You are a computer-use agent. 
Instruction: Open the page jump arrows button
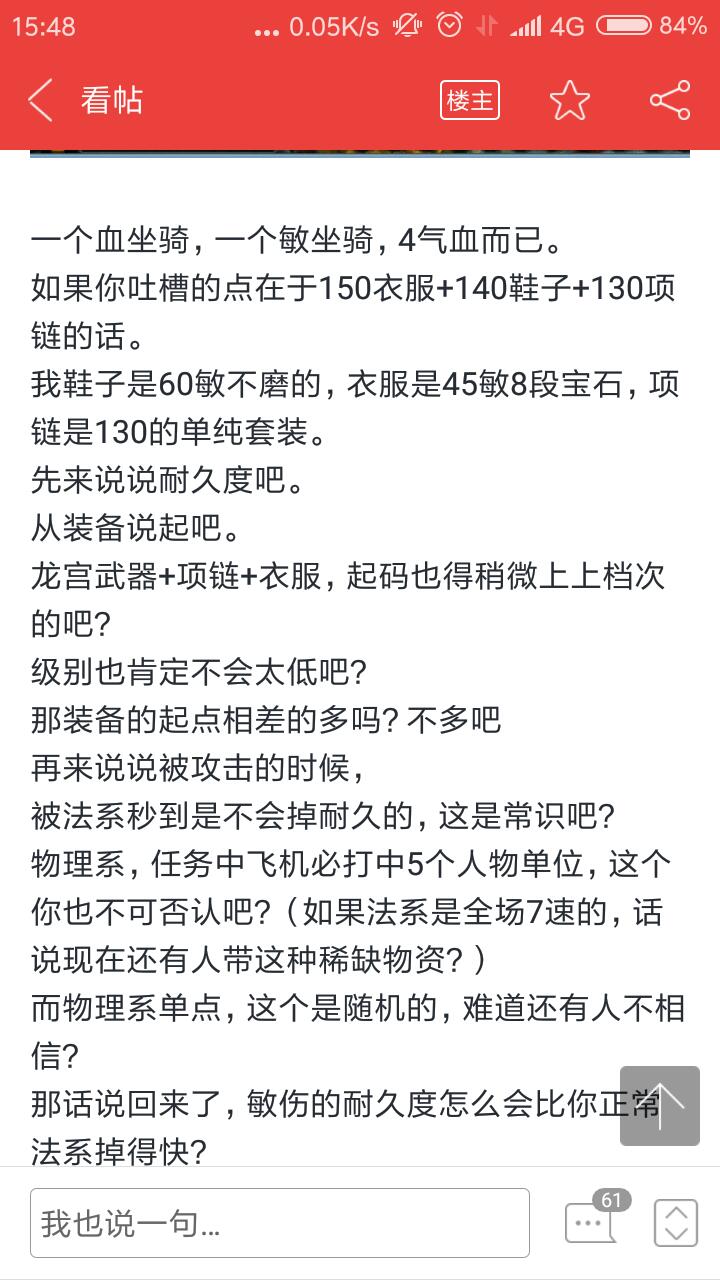click(x=676, y=1222)
